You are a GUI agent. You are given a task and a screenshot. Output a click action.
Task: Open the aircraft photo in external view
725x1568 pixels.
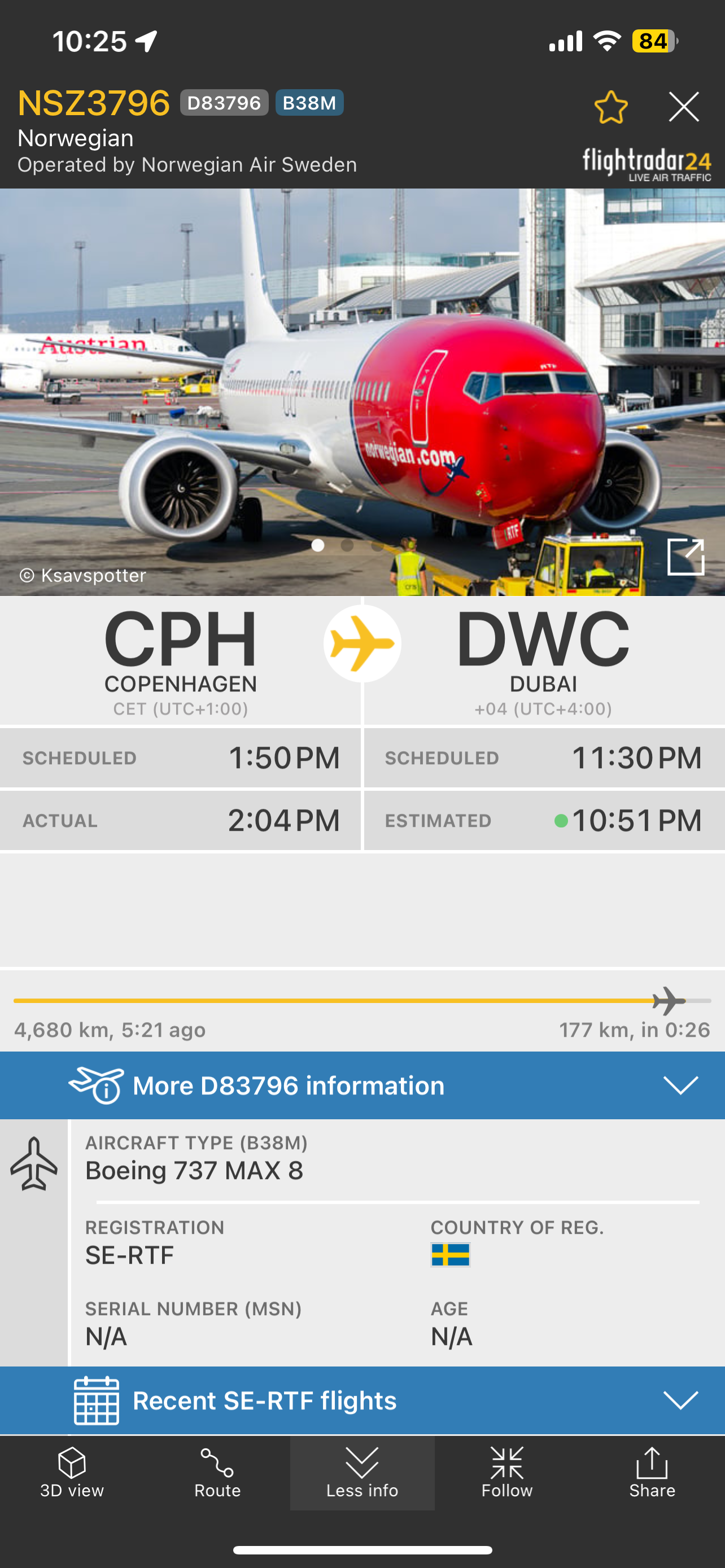(x=685, y=557)
